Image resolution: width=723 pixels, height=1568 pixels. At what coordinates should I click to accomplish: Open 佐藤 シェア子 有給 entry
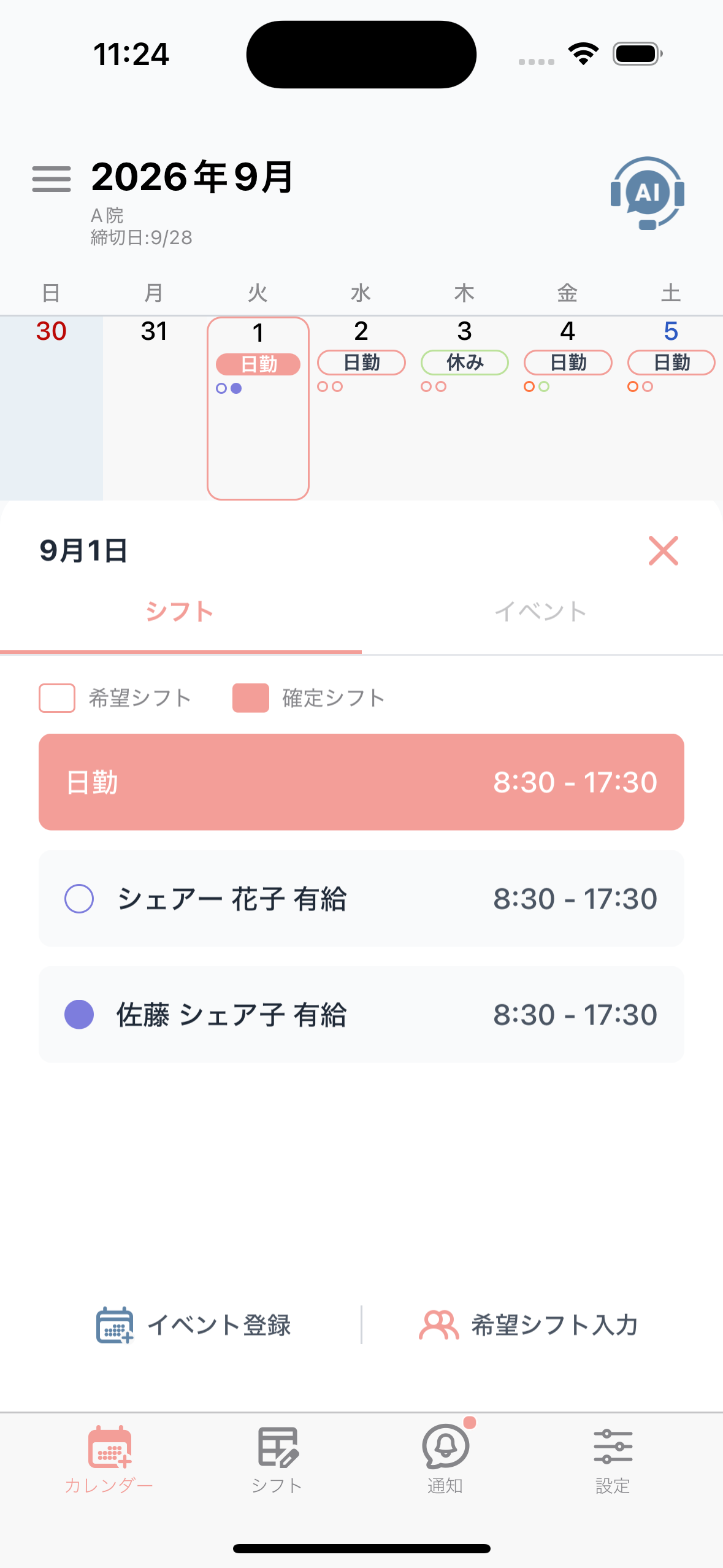tap(361, 1015)
